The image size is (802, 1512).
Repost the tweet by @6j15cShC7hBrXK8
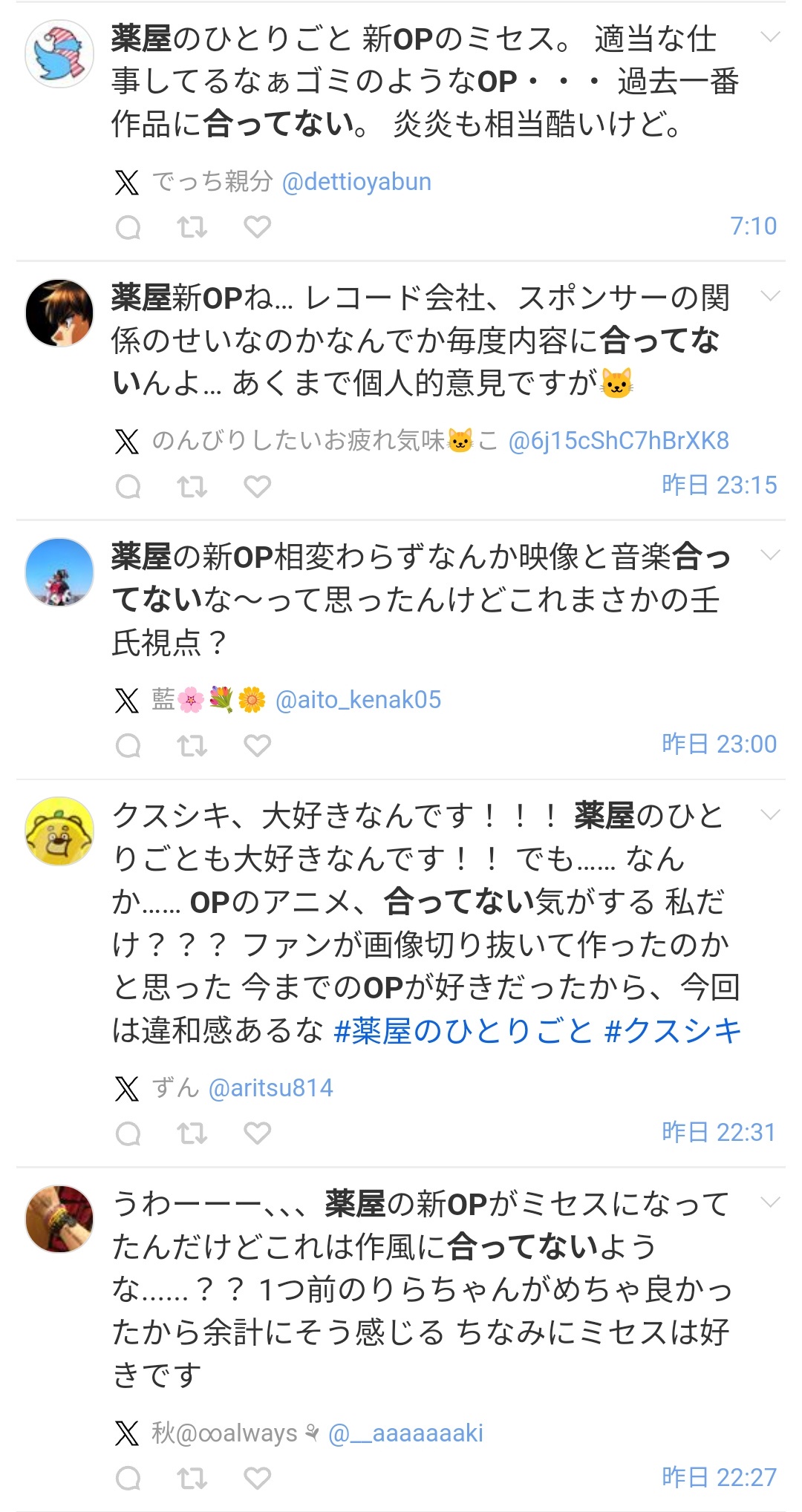tap(192, 486)
